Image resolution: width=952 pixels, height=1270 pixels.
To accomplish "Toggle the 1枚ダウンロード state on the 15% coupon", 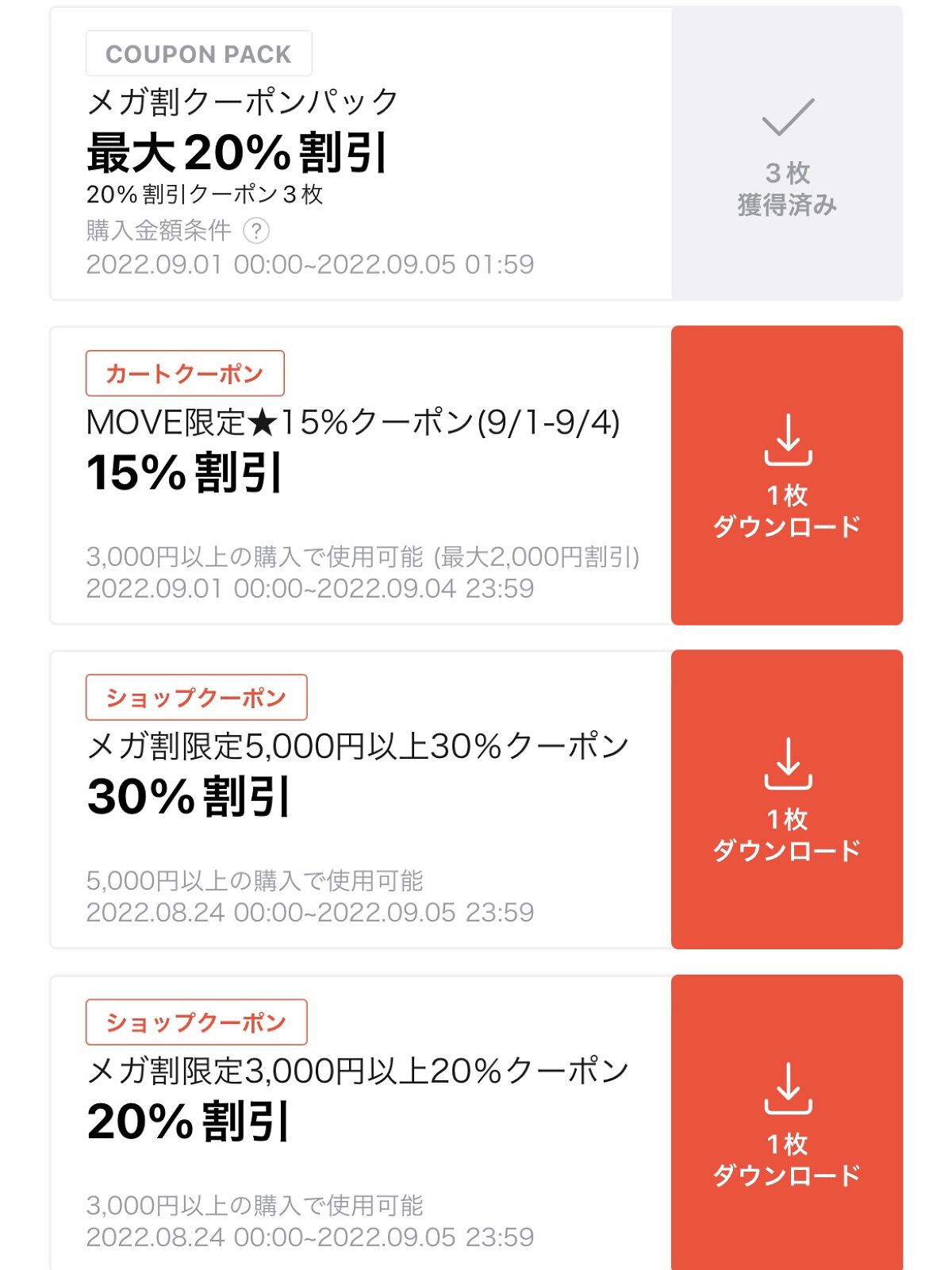I will coord(787,476).
